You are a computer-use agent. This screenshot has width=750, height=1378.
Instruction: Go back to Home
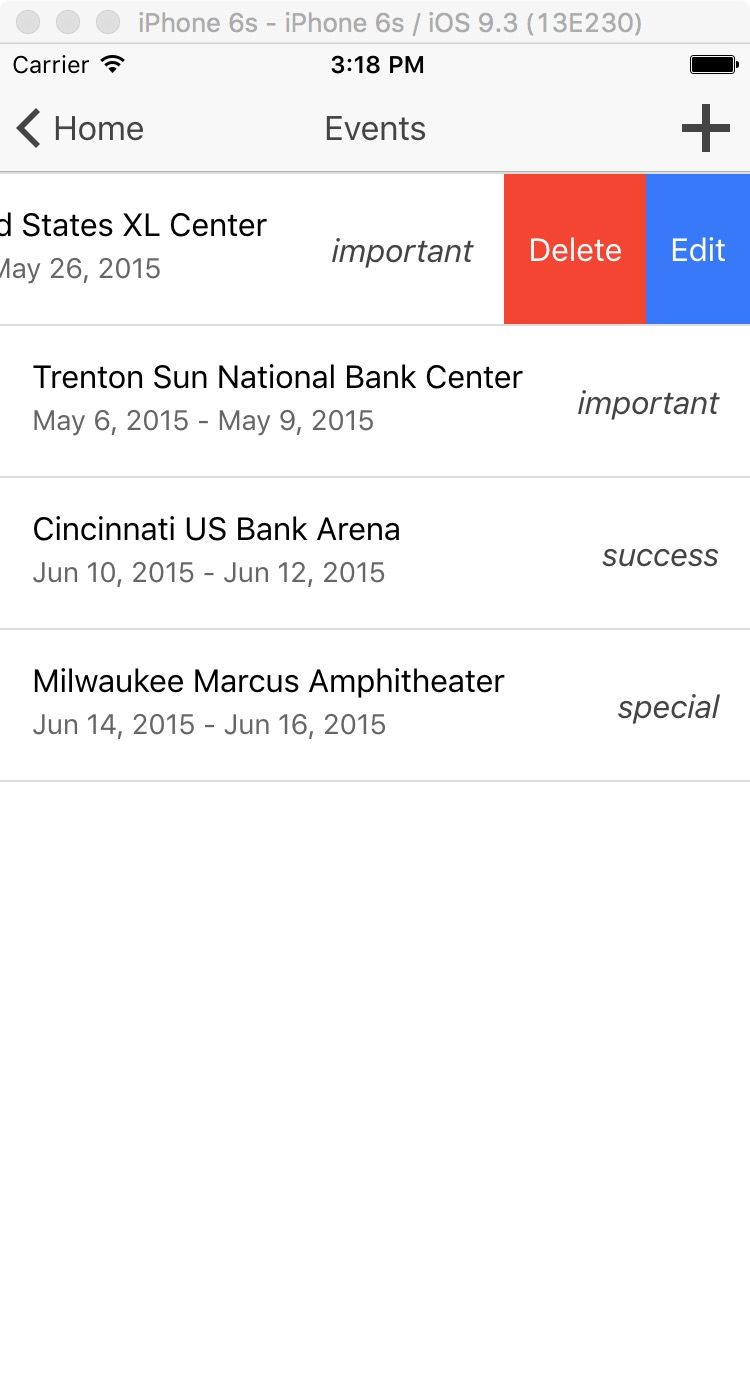click(x=80, y=129)
